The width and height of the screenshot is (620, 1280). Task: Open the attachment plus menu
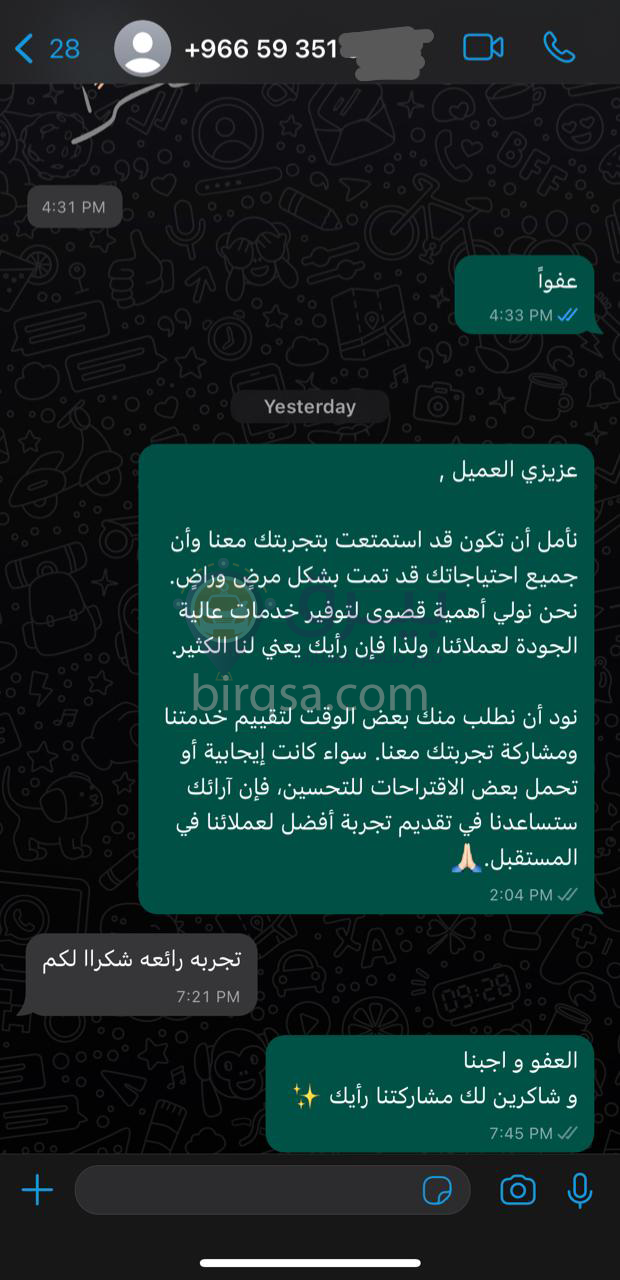(x=37, y=1190)
